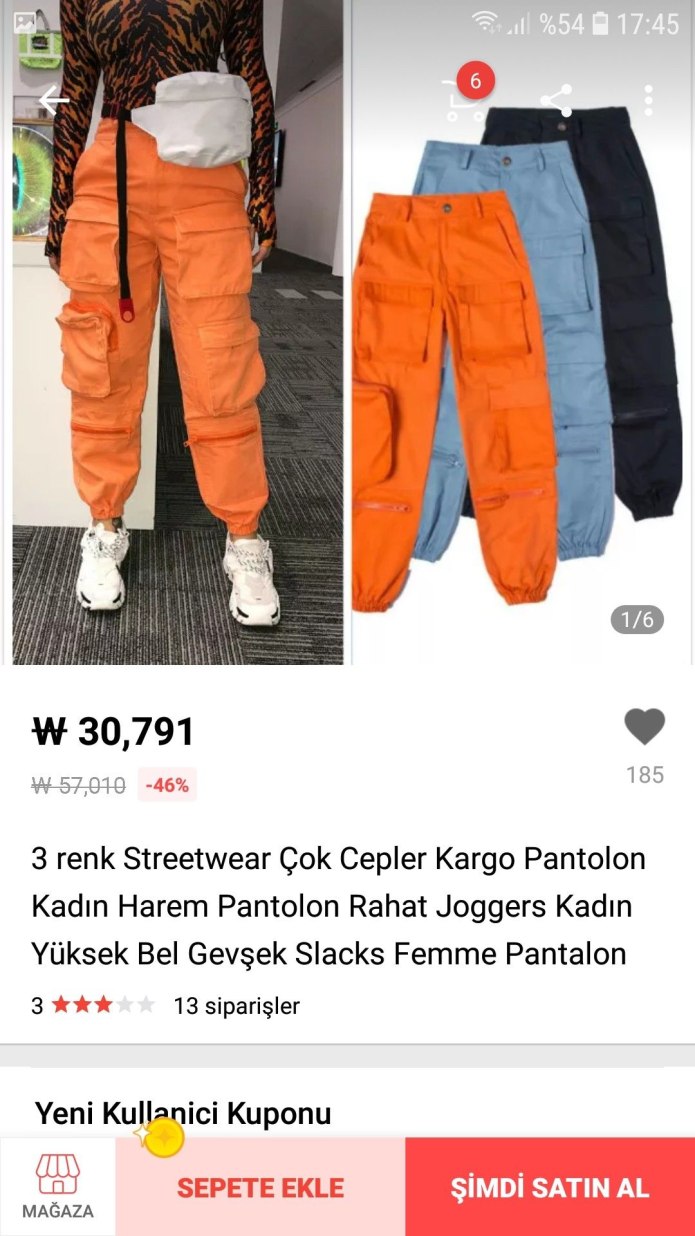
Task: Add product to wishlist with heart icon
Action: 644,727
